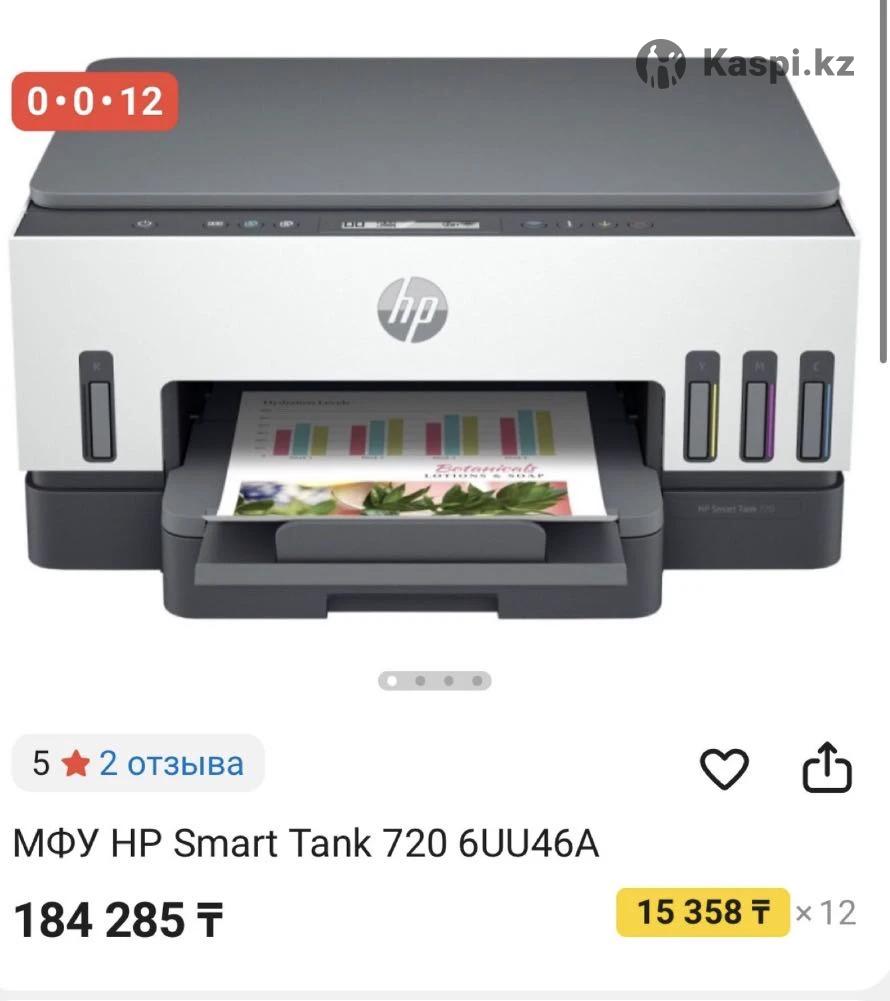Tap the image gallery page indicator dots

click(435, 681)
